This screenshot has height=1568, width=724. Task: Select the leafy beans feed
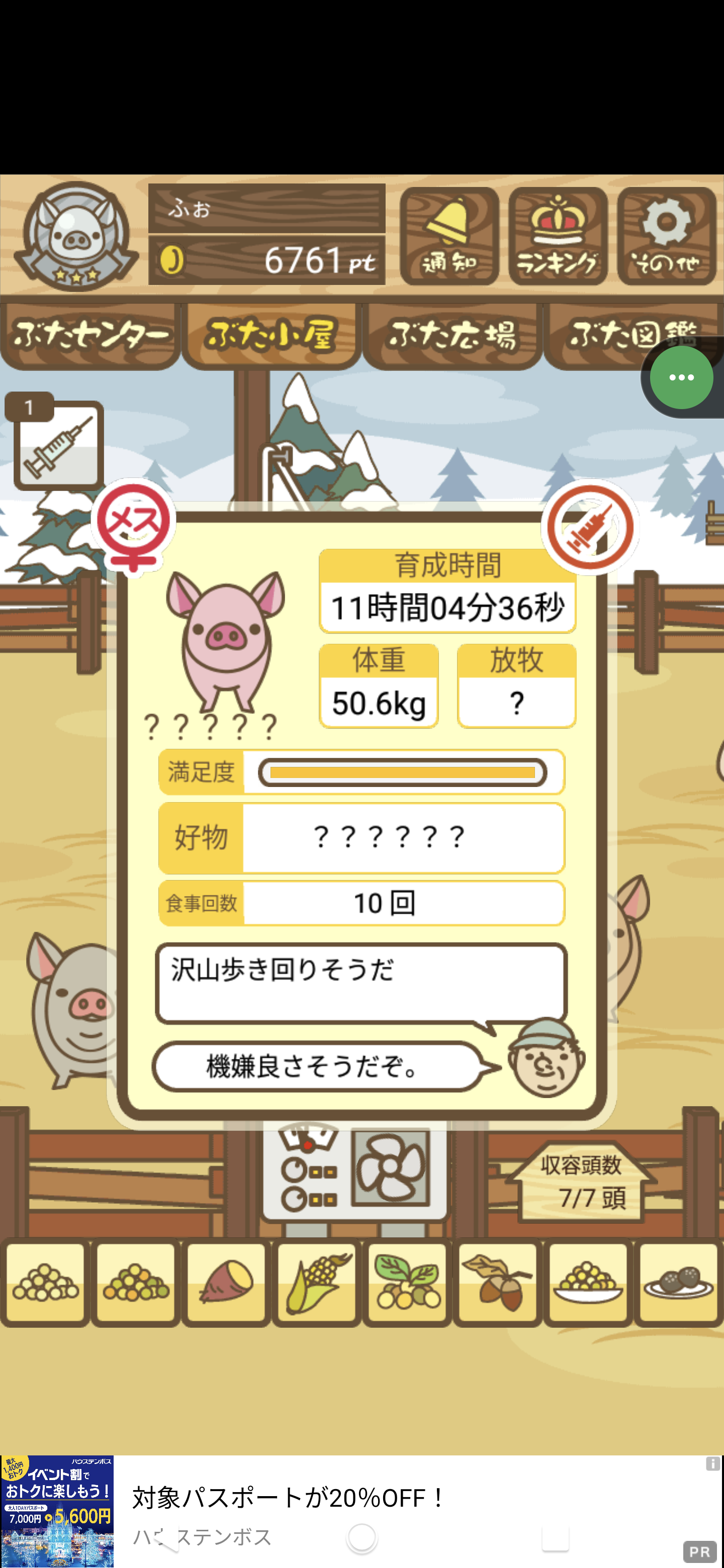pos(407,1283)
